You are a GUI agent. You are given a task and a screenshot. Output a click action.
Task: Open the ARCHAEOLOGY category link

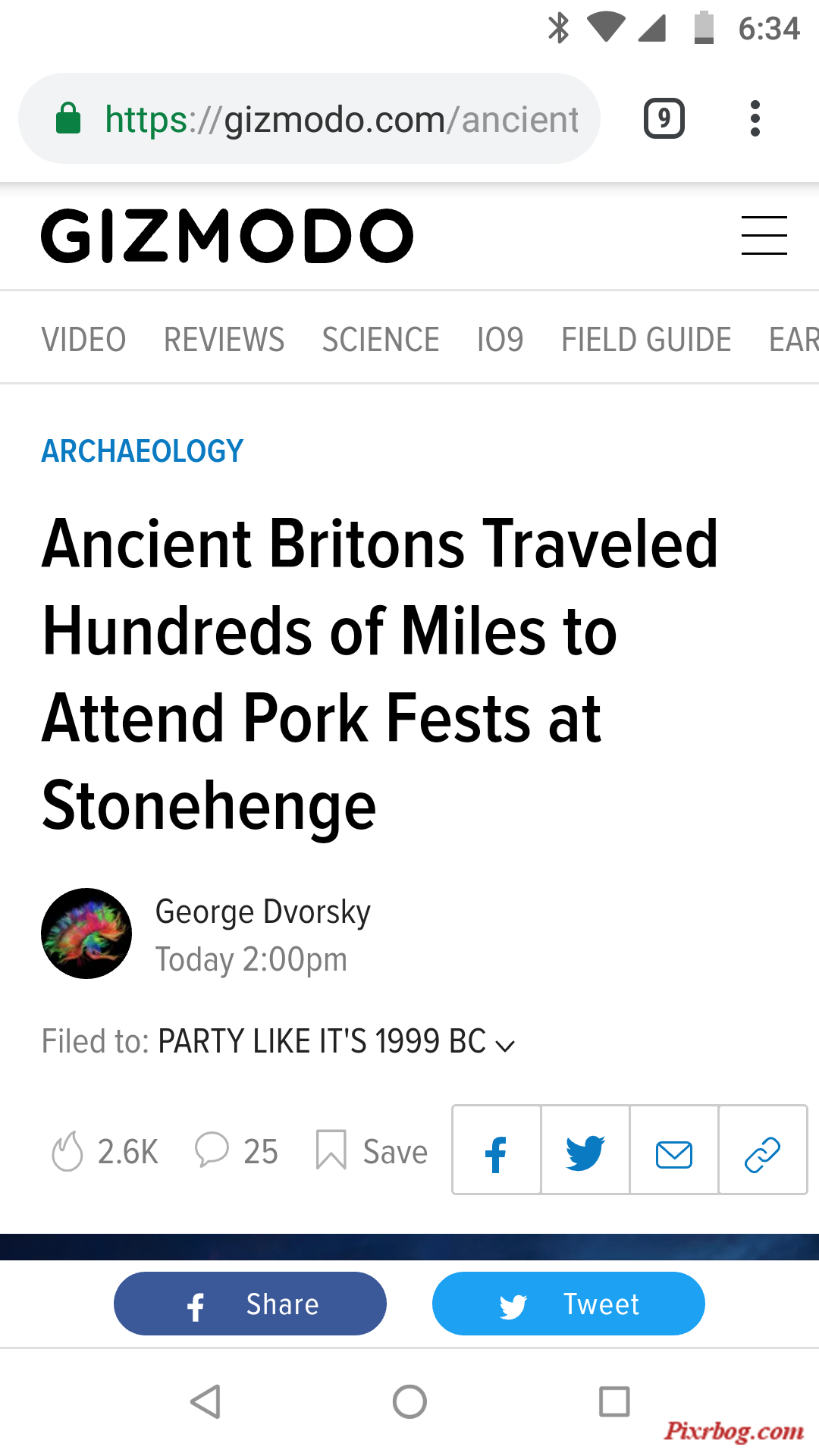(143, 451)
